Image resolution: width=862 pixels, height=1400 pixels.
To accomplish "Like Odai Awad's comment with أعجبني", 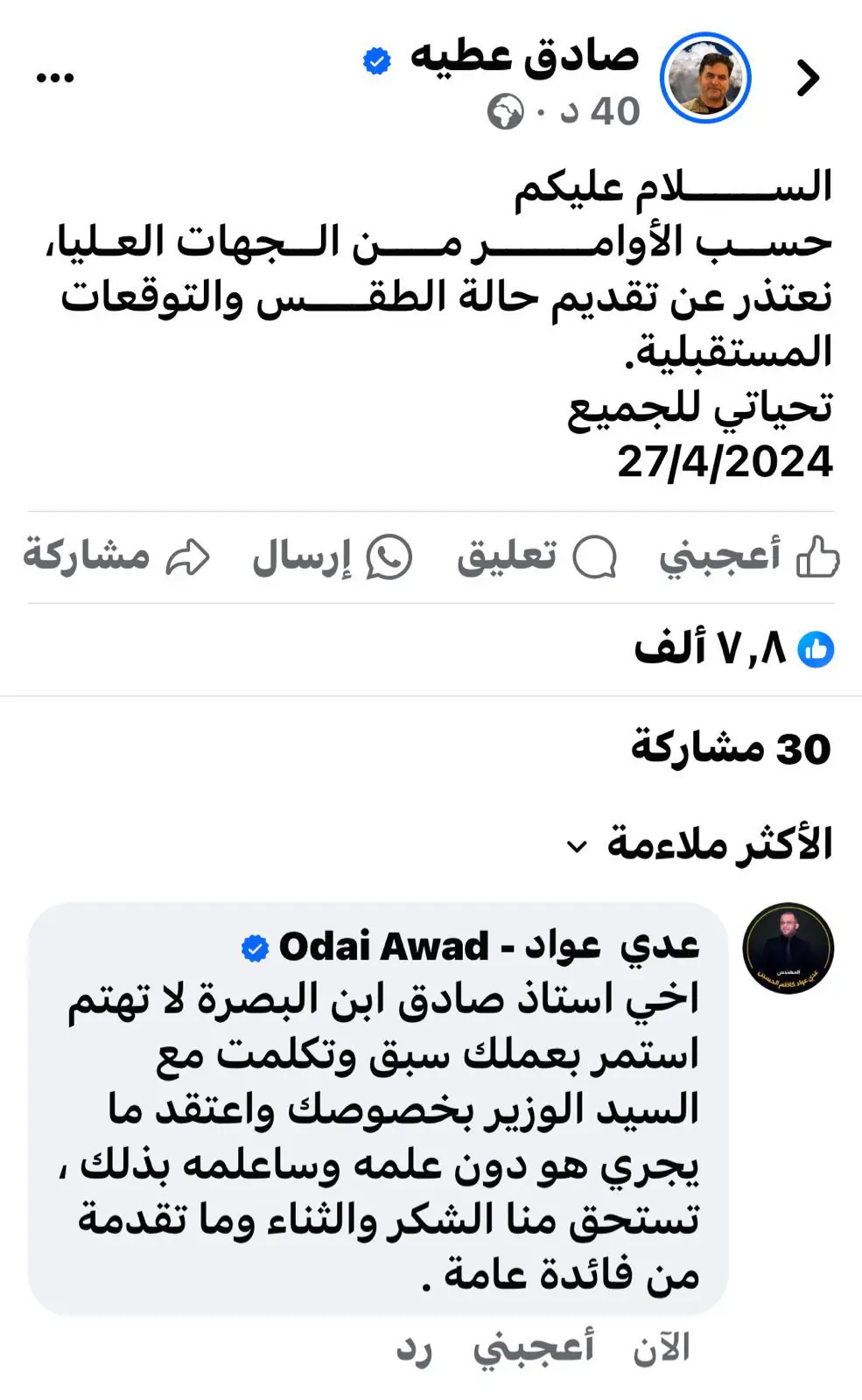I will (533, 1347).
